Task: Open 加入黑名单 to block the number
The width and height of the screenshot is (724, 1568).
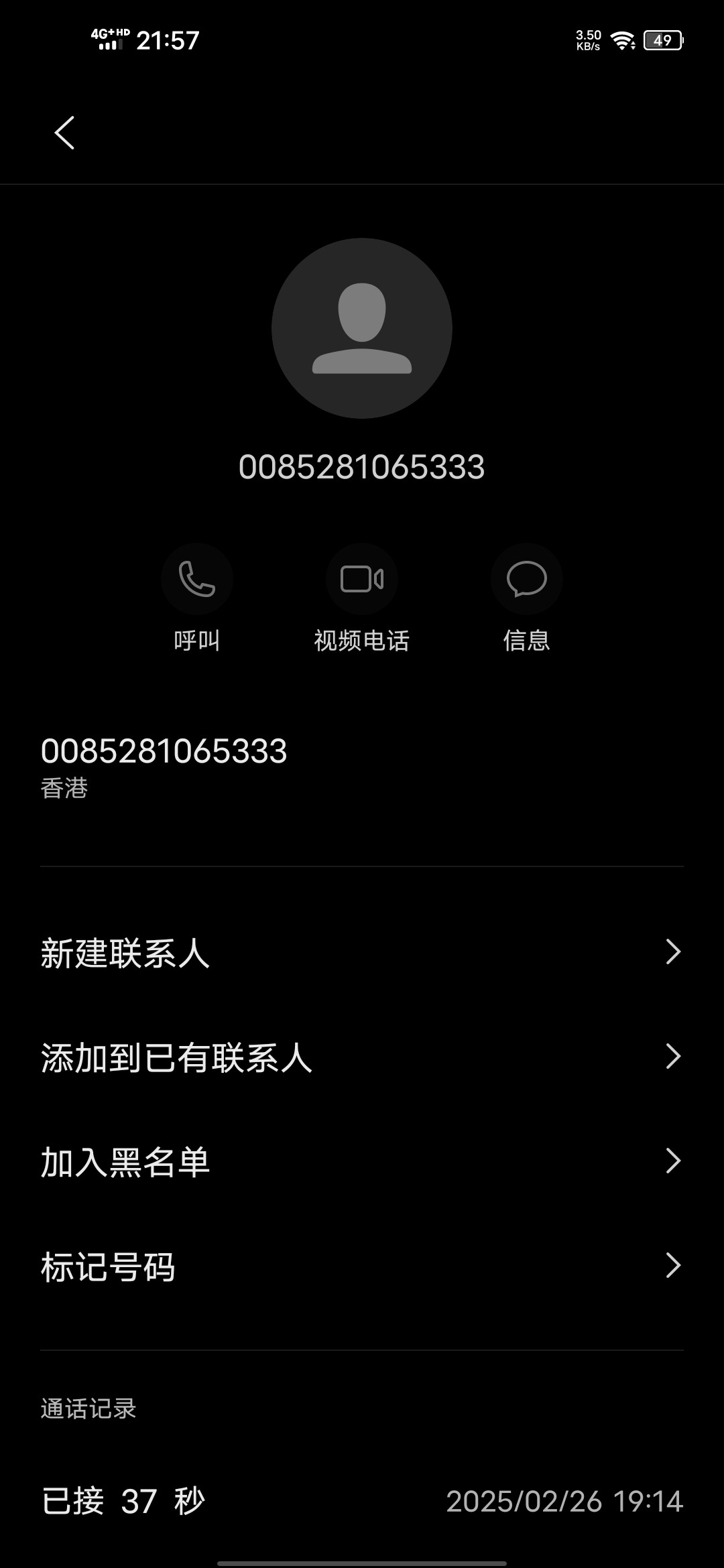Action: tap(362, 1161)
